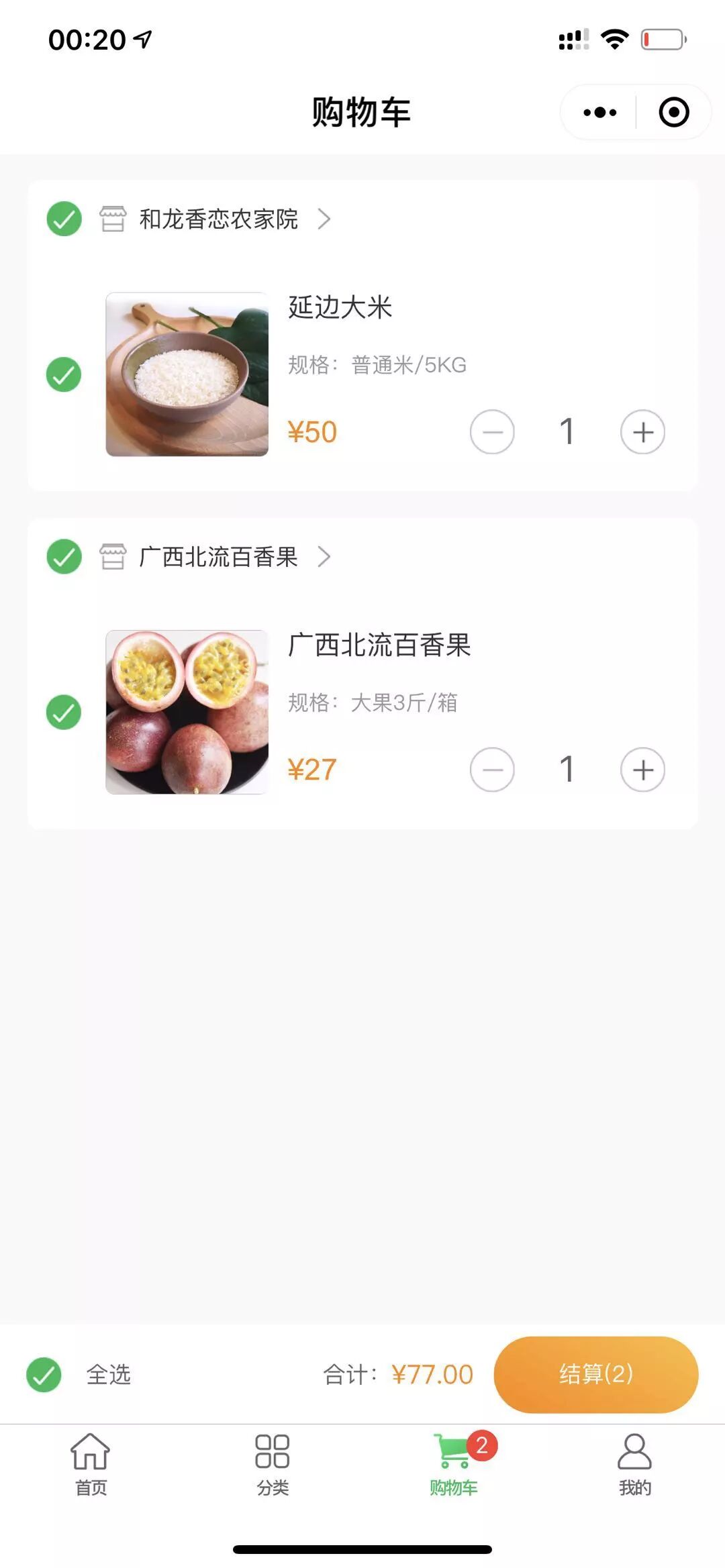Decrease quantity of 广西北流百香果
Screen dimensions: 725x1568
tap(492, 770)
